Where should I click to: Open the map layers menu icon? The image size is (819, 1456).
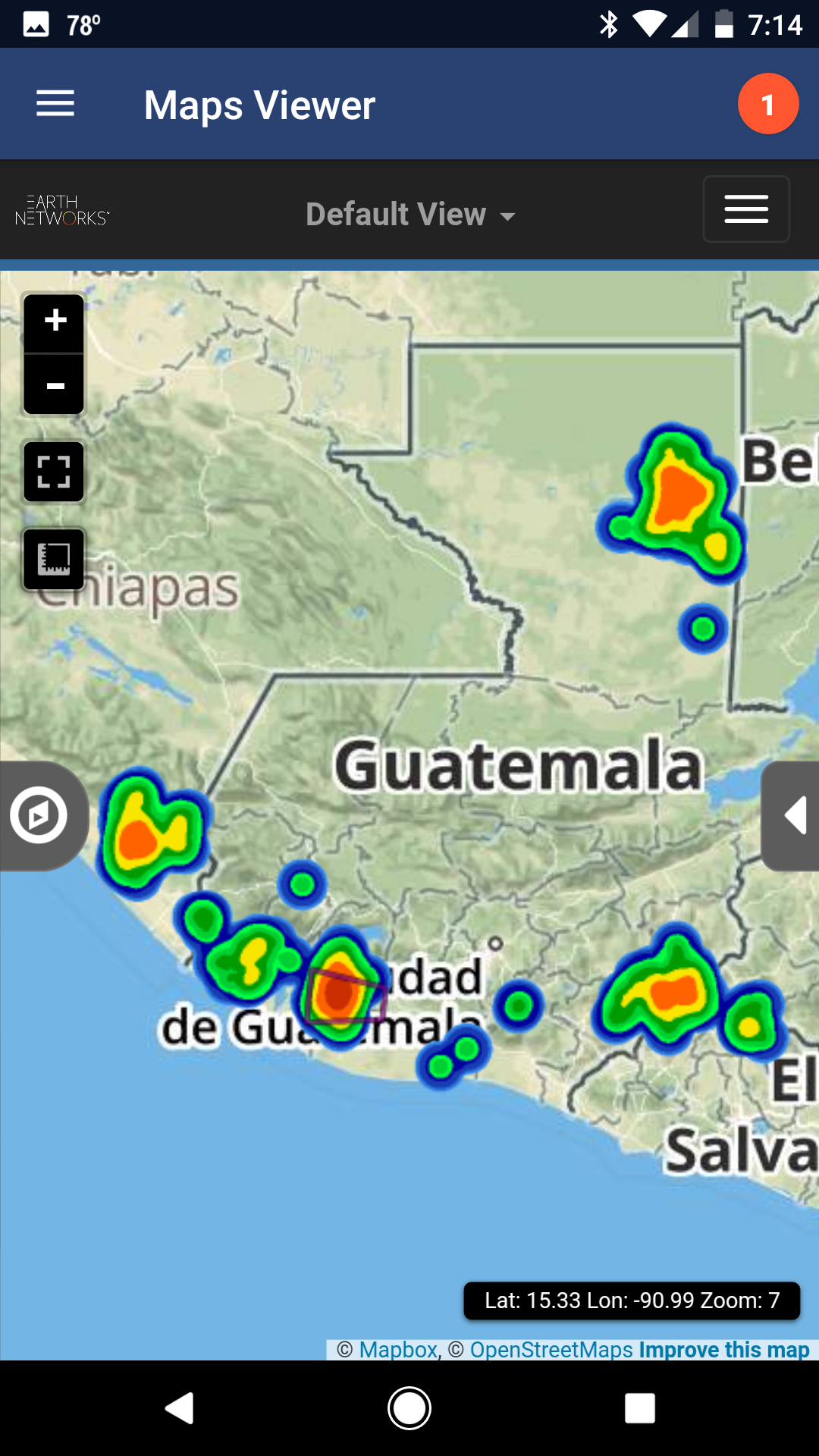(x=745, y=209)
